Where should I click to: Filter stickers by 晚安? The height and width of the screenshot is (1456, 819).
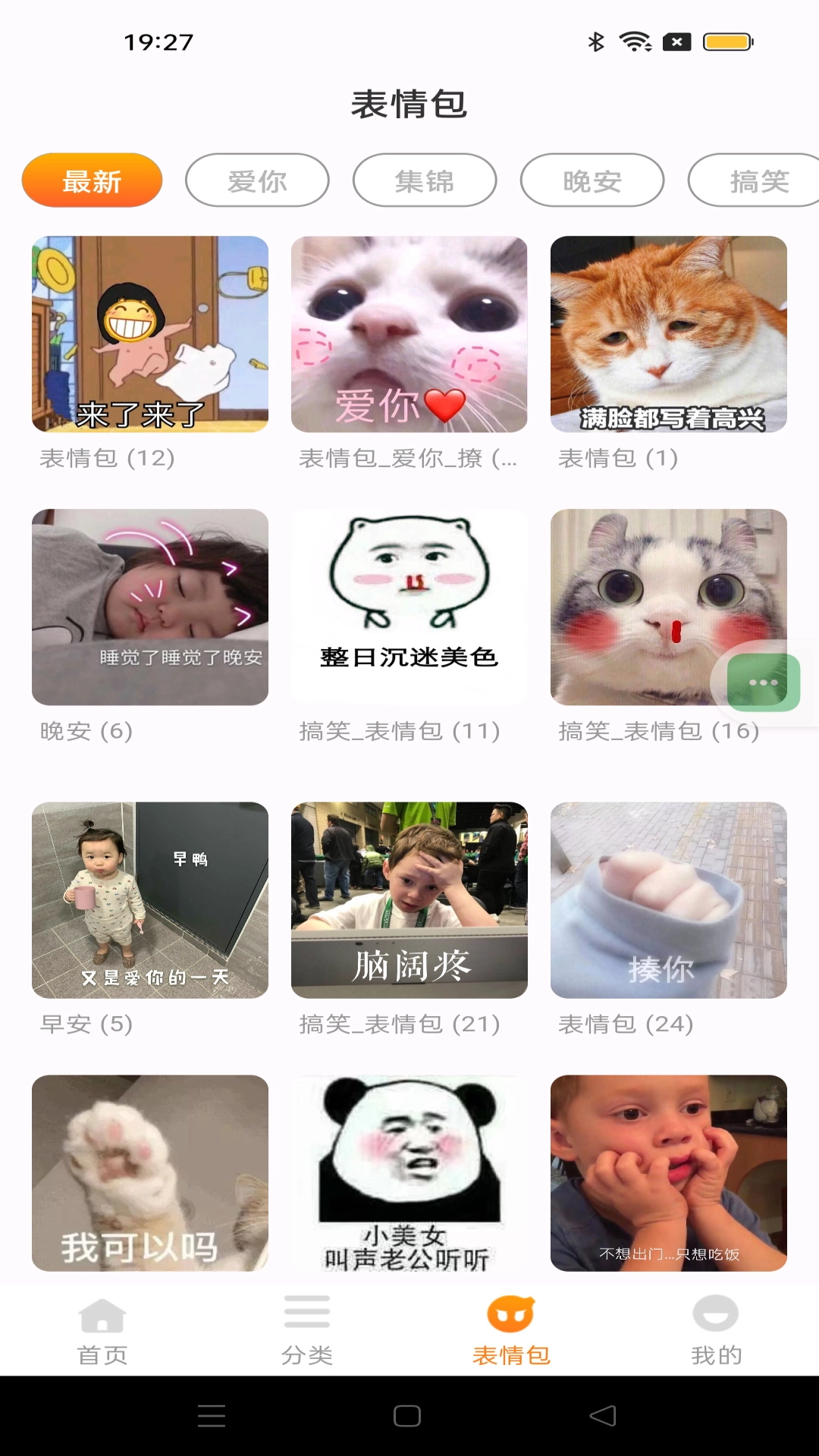coord(592,180)
